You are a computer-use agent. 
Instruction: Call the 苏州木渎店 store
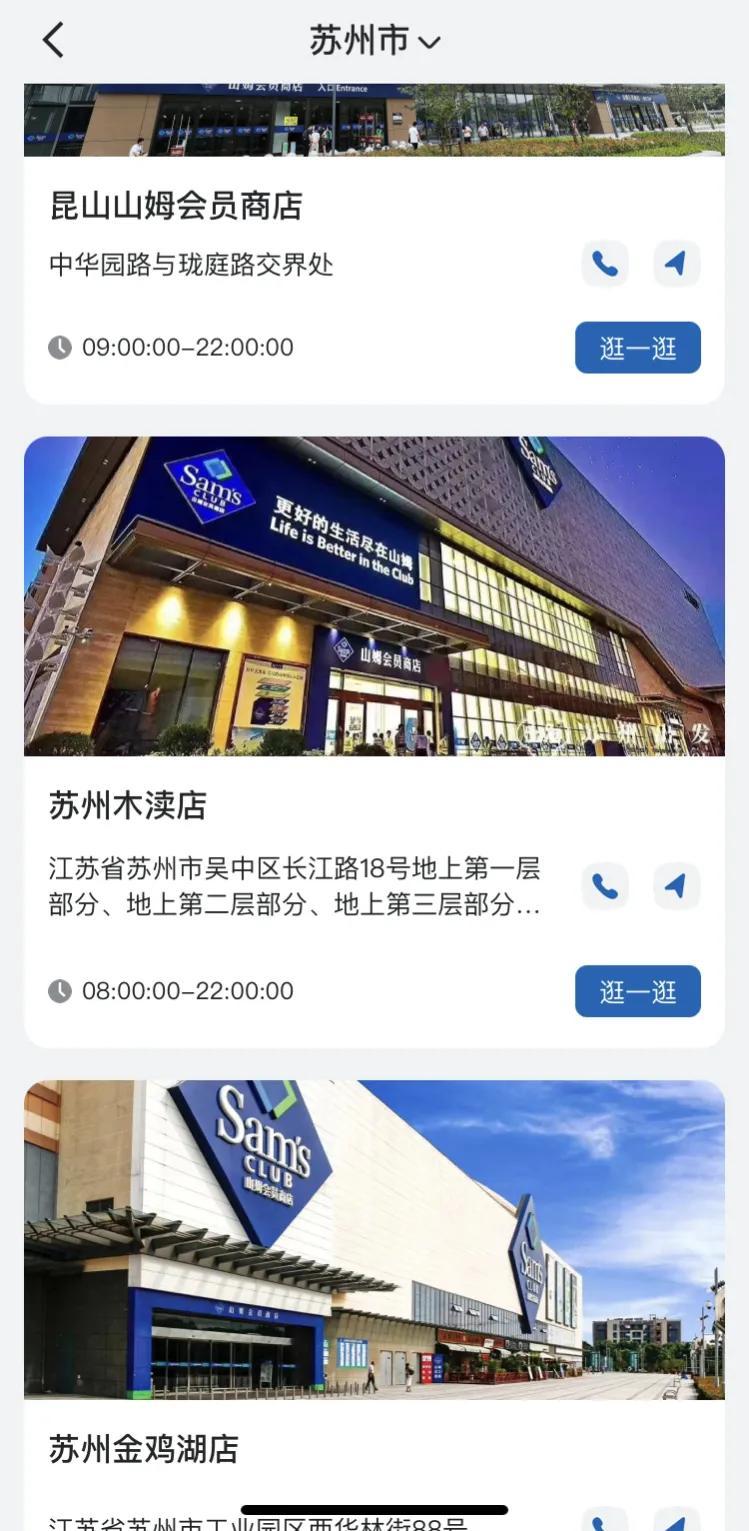click(605, 886)
